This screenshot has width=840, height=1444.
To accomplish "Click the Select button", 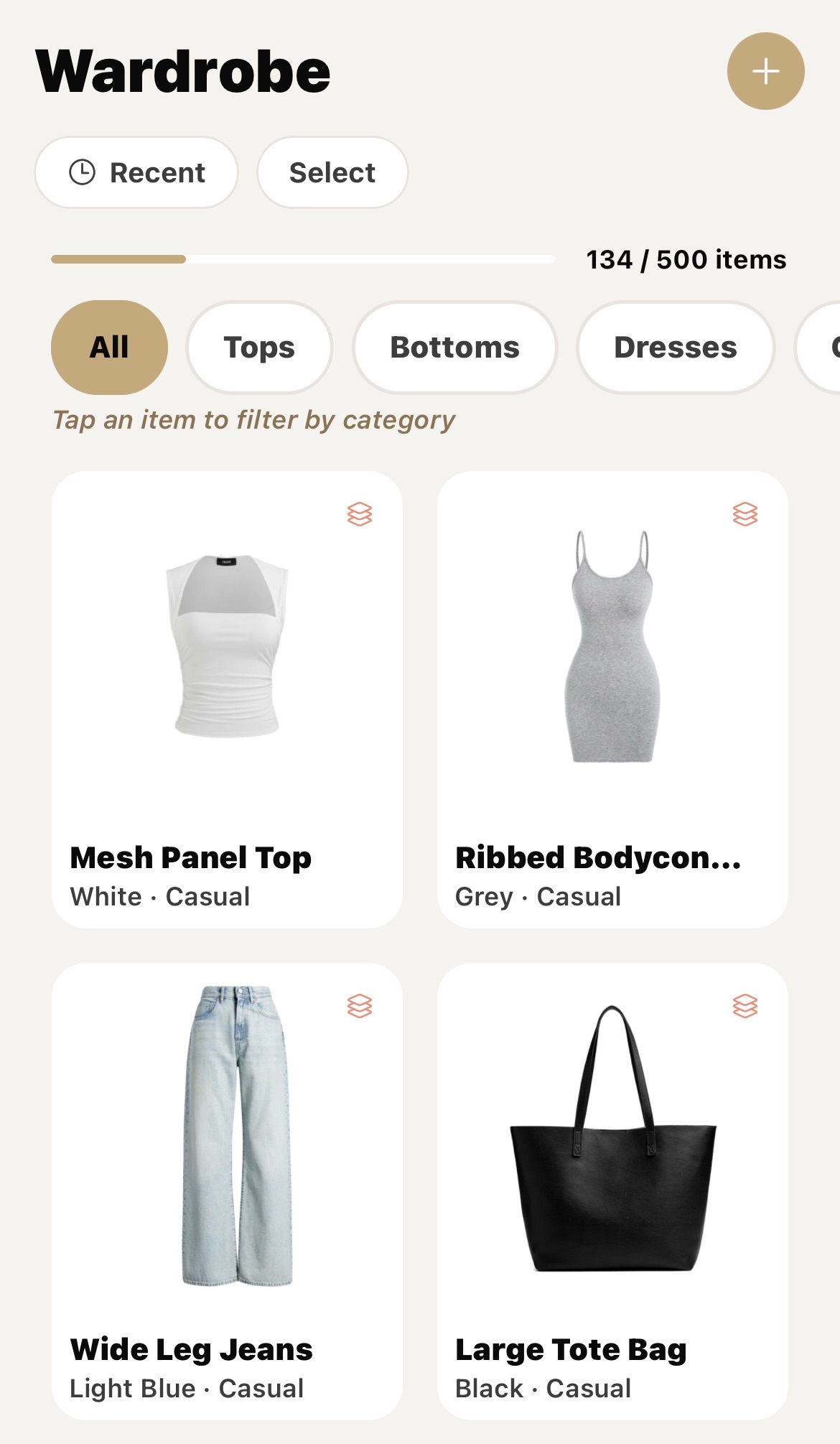I will point(332,172).
